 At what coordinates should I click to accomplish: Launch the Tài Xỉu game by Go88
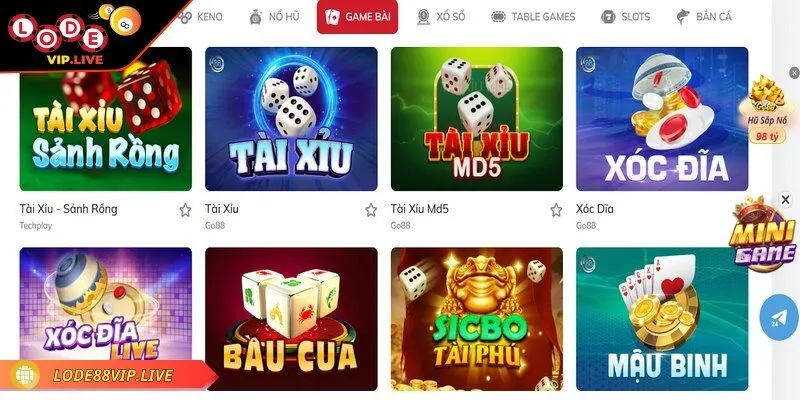291,119
